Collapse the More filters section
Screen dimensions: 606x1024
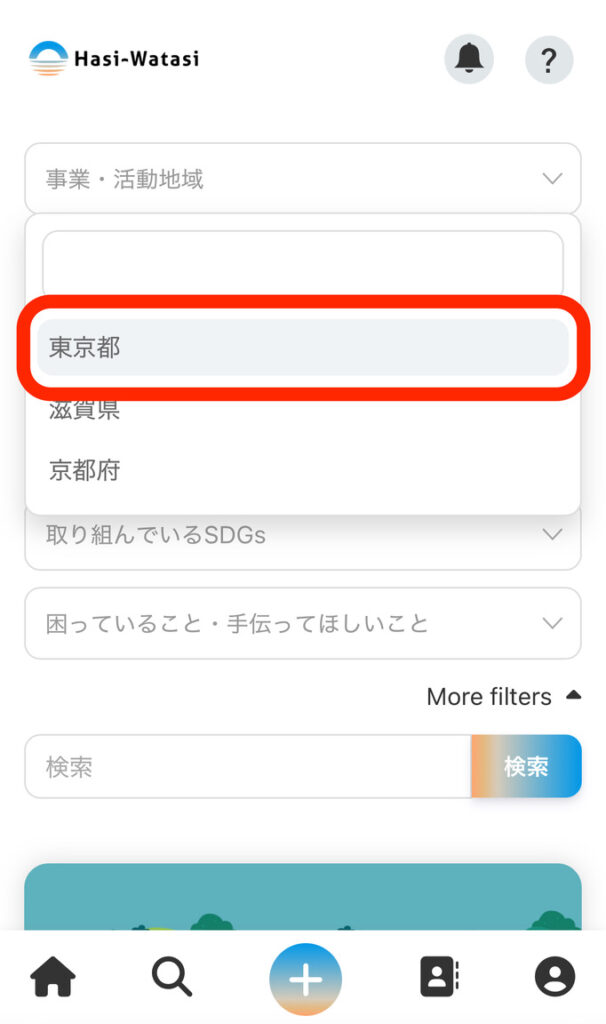pos(502,697)
